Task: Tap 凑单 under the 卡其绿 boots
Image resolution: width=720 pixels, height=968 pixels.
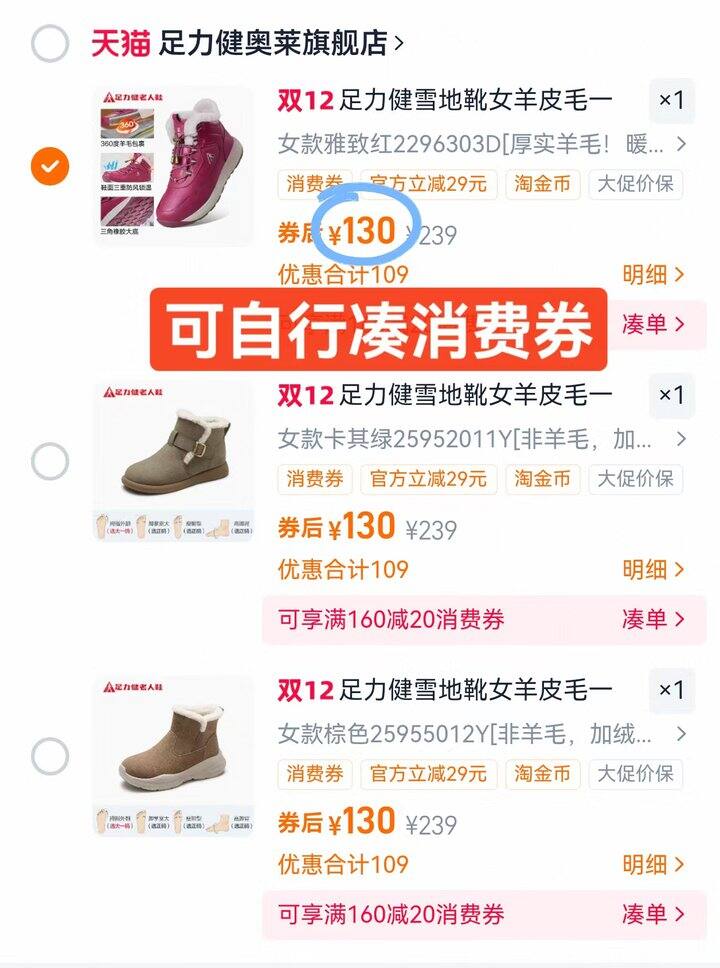Action: tap(654, 619)
